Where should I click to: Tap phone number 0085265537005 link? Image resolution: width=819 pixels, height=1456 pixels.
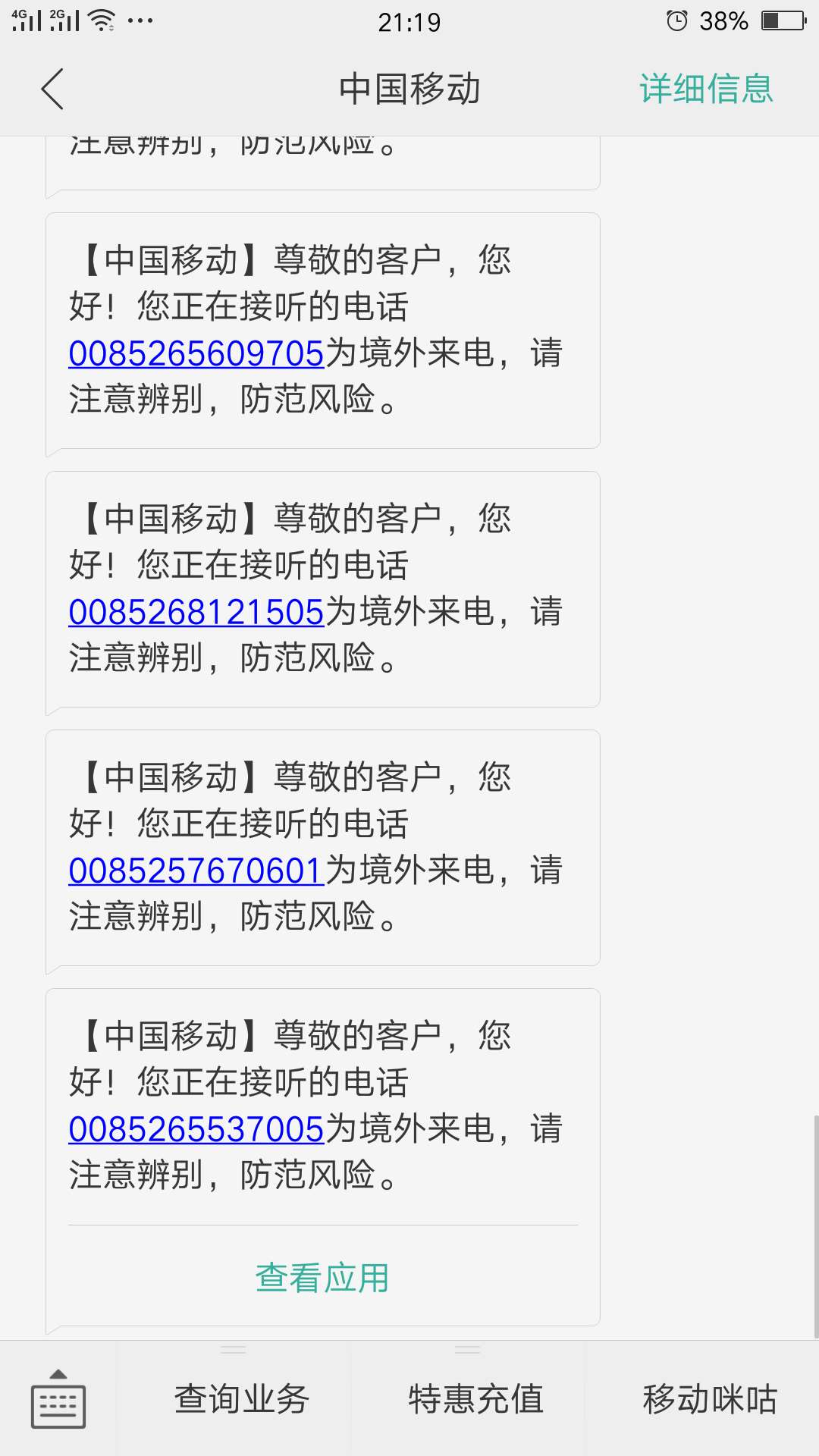coord(196,1129)
